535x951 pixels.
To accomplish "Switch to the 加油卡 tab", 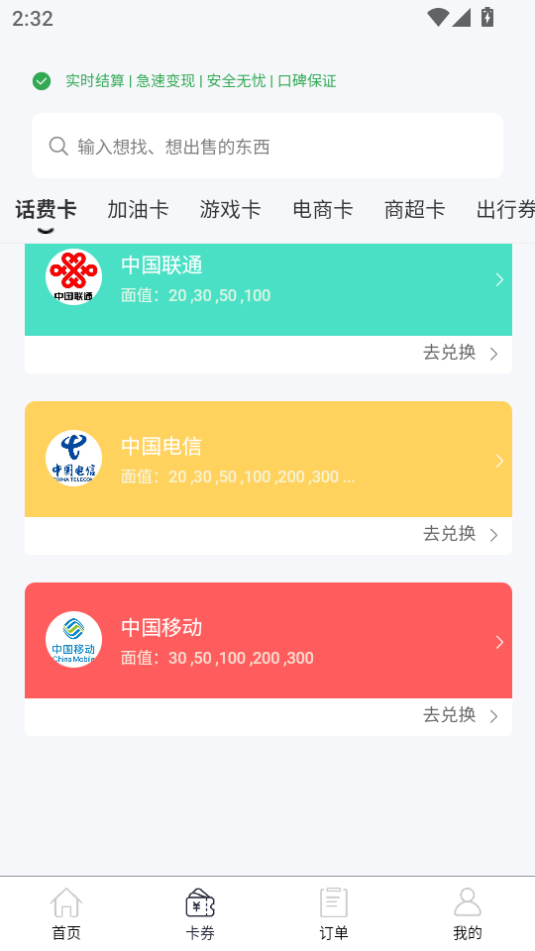I will 138,210.
